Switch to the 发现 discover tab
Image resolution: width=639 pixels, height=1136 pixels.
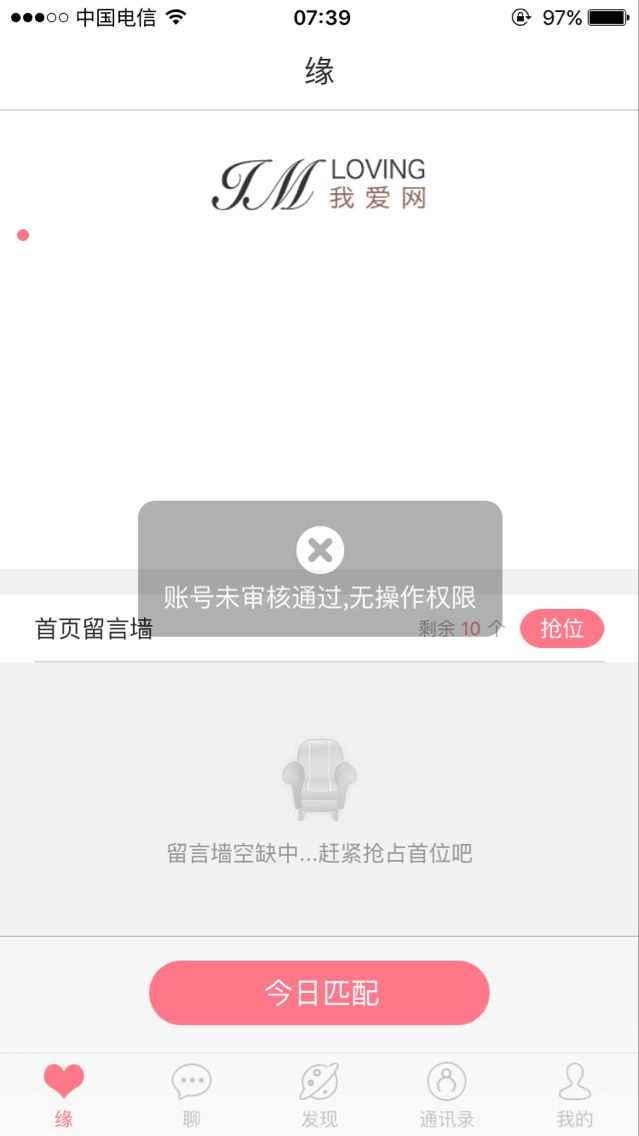point(320,1095)
